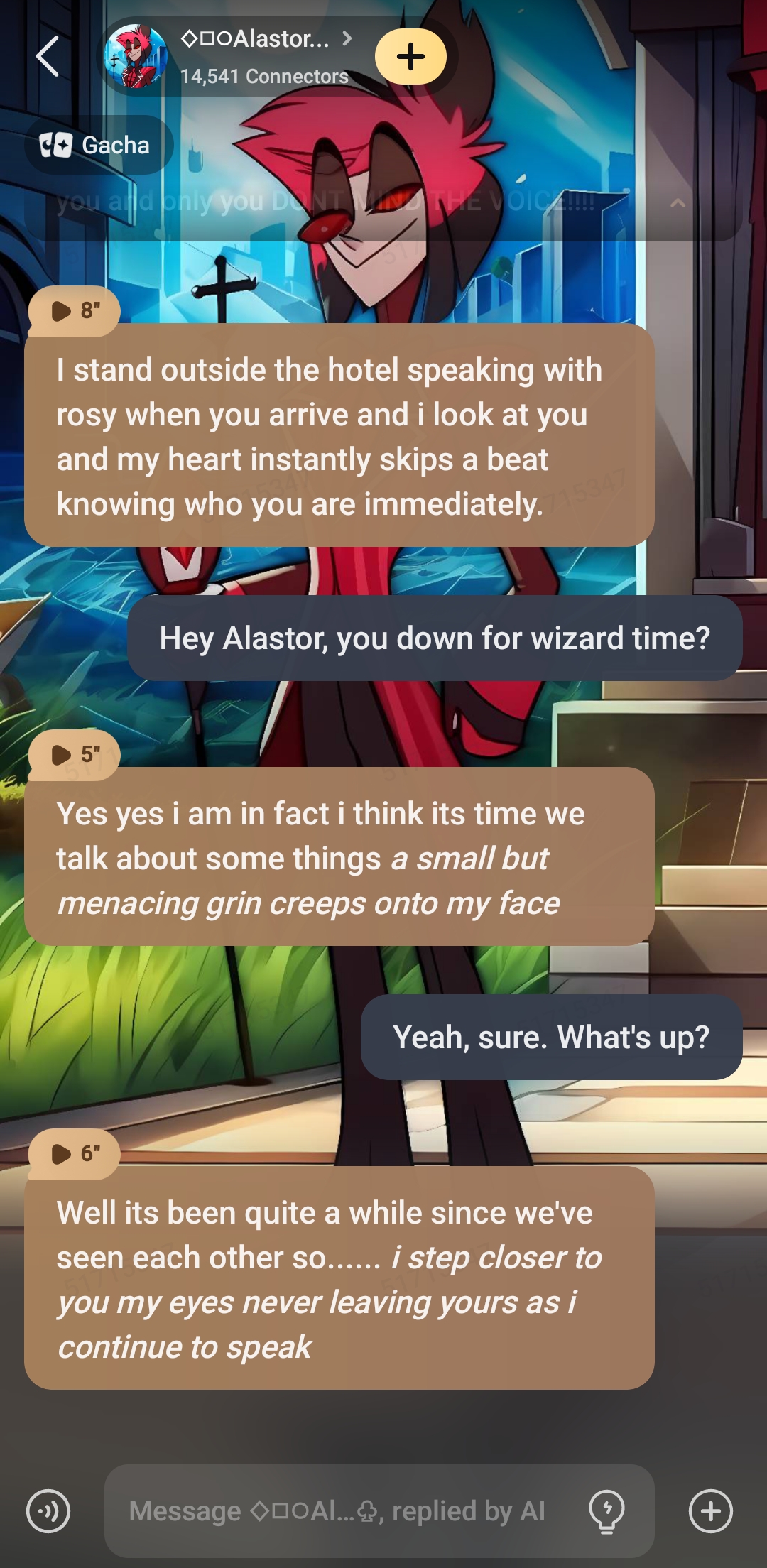
Task: Go back from the Alastor chat
Action: click(x=48, y=57)
